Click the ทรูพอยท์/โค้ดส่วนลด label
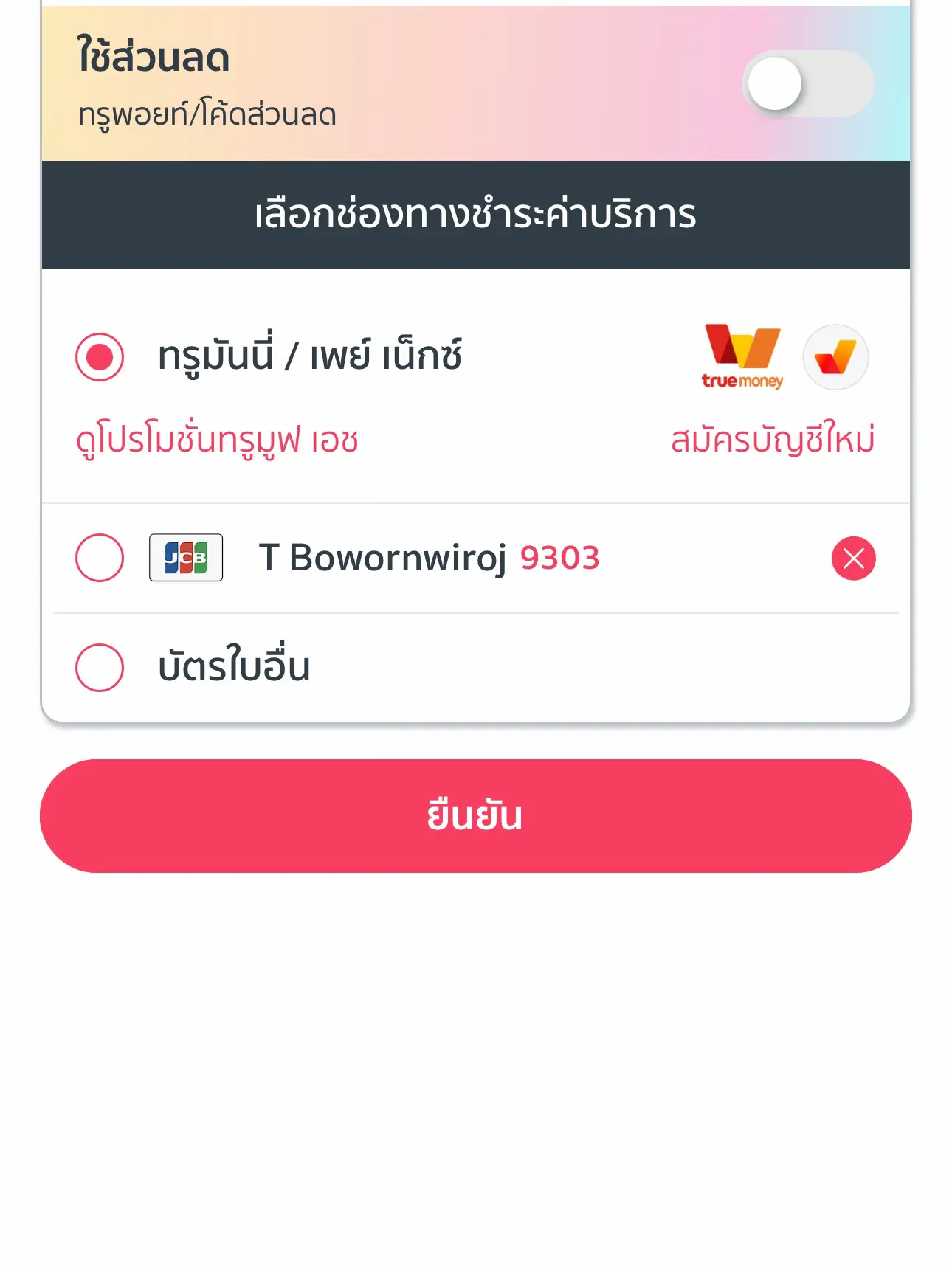Screen dimensions: 952x1272 [209, 113]
